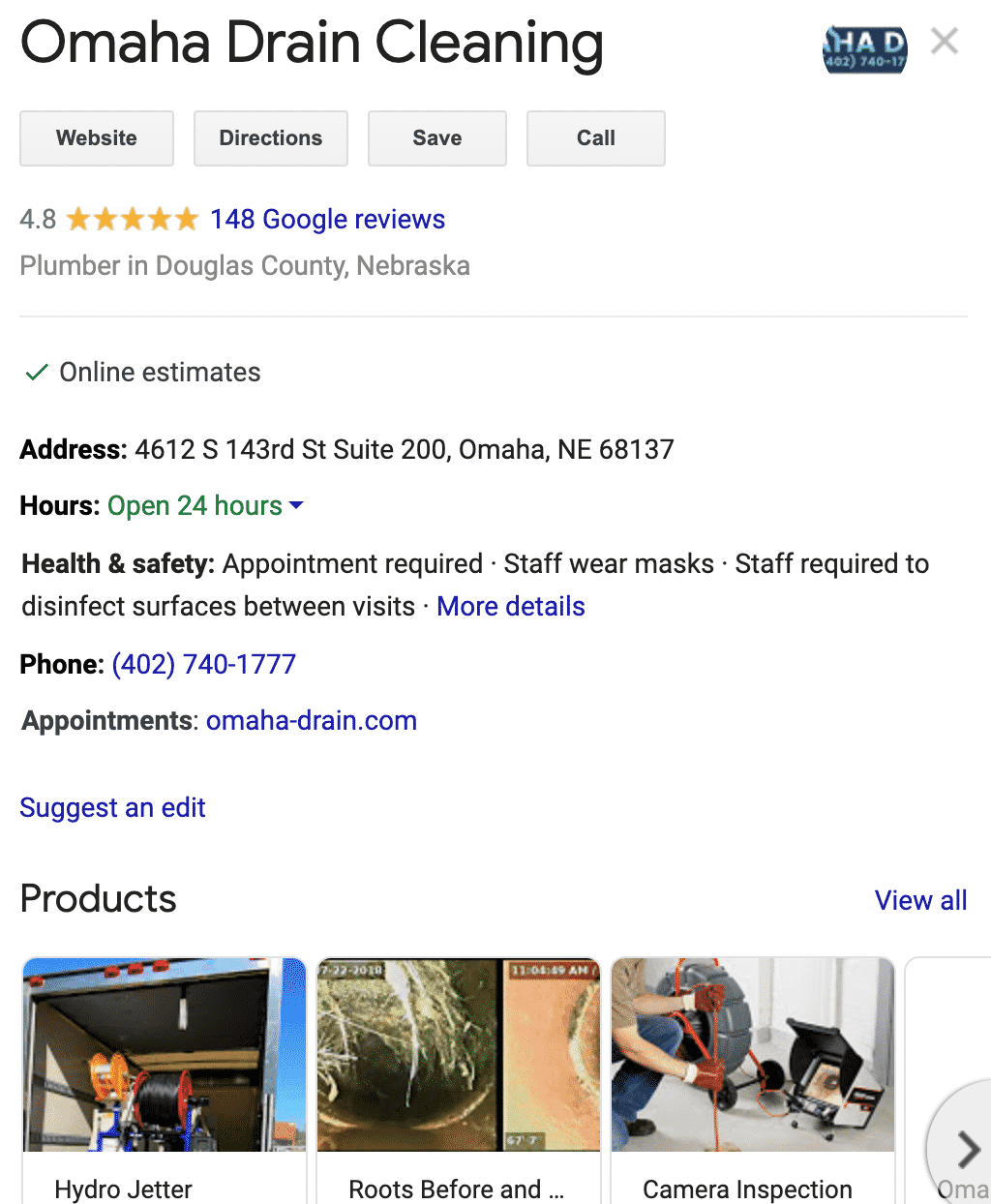
Task: View all products
Action: 920,901
